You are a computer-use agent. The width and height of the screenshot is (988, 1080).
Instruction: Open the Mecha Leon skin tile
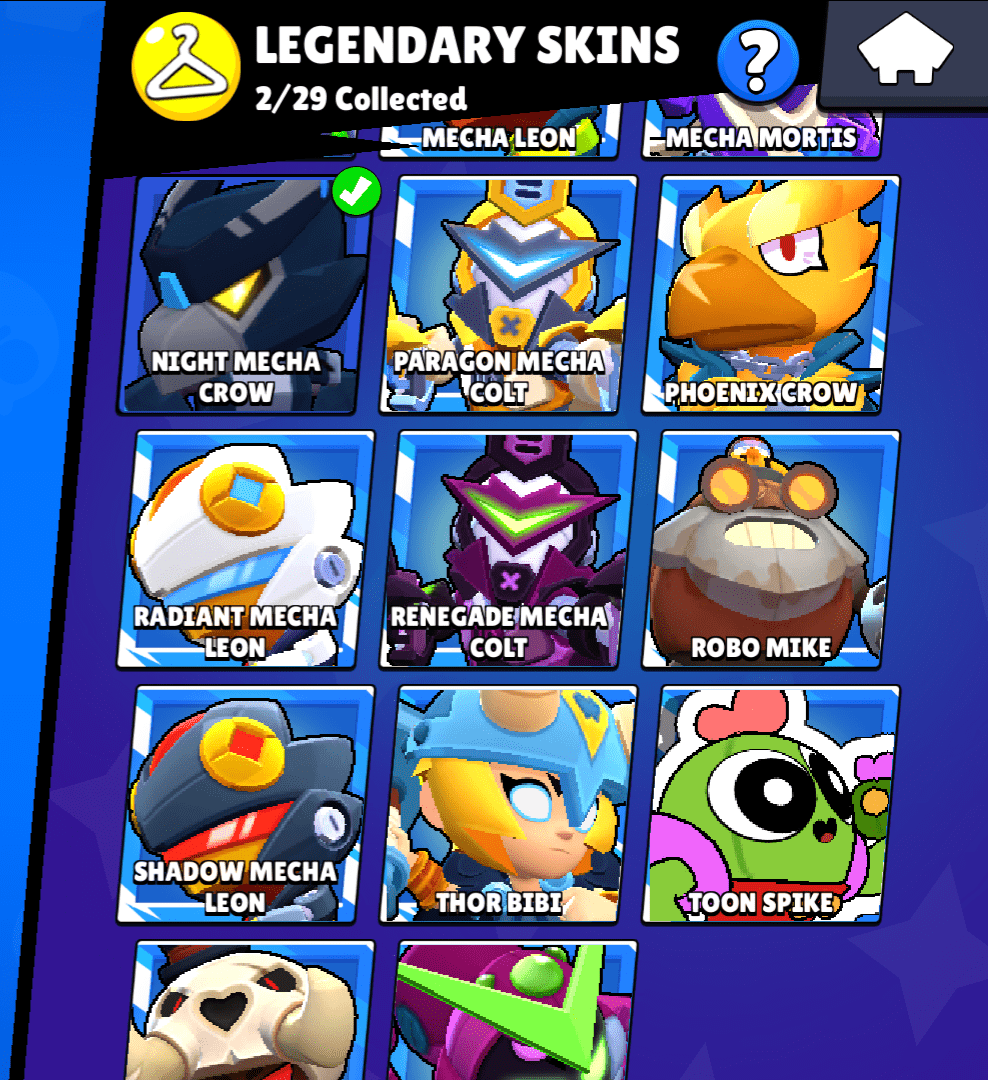pyautogui.click(x=500, y=136)
